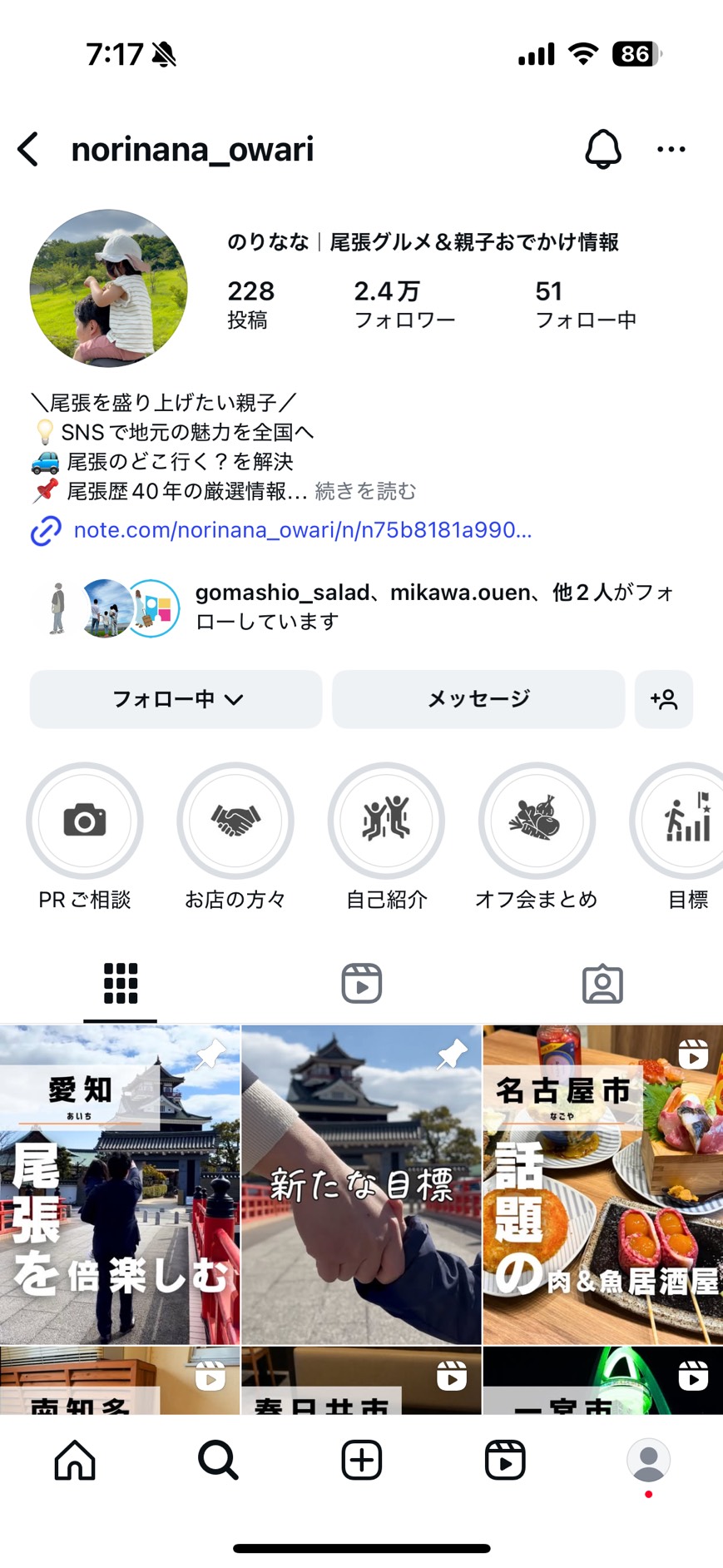The image size is (723, 1568).
Task: Switch to the Reels tab icon
Action: [361, 982]
